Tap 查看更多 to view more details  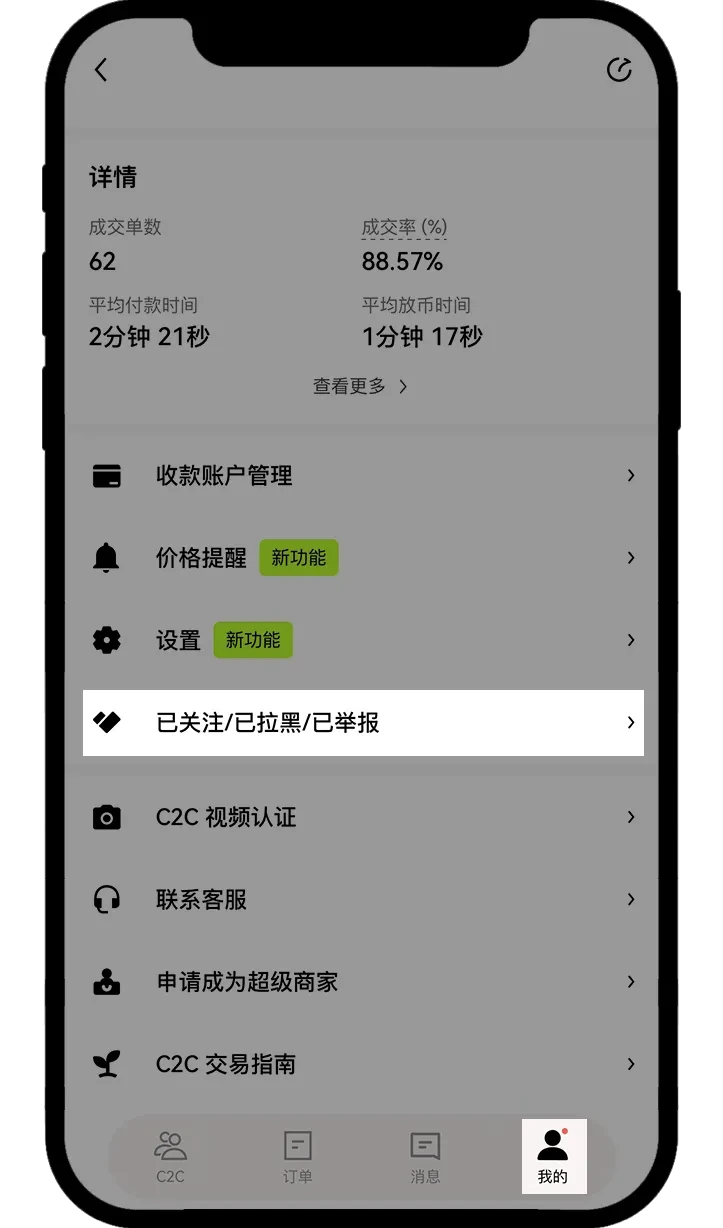pyautogui.click(x=360, y=386)
